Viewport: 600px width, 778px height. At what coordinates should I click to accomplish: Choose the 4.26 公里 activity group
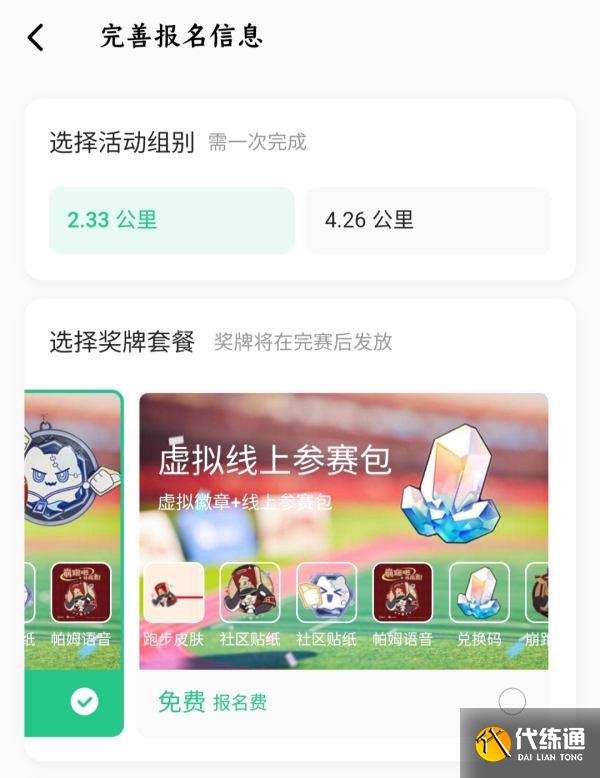[x=428, y=220]
